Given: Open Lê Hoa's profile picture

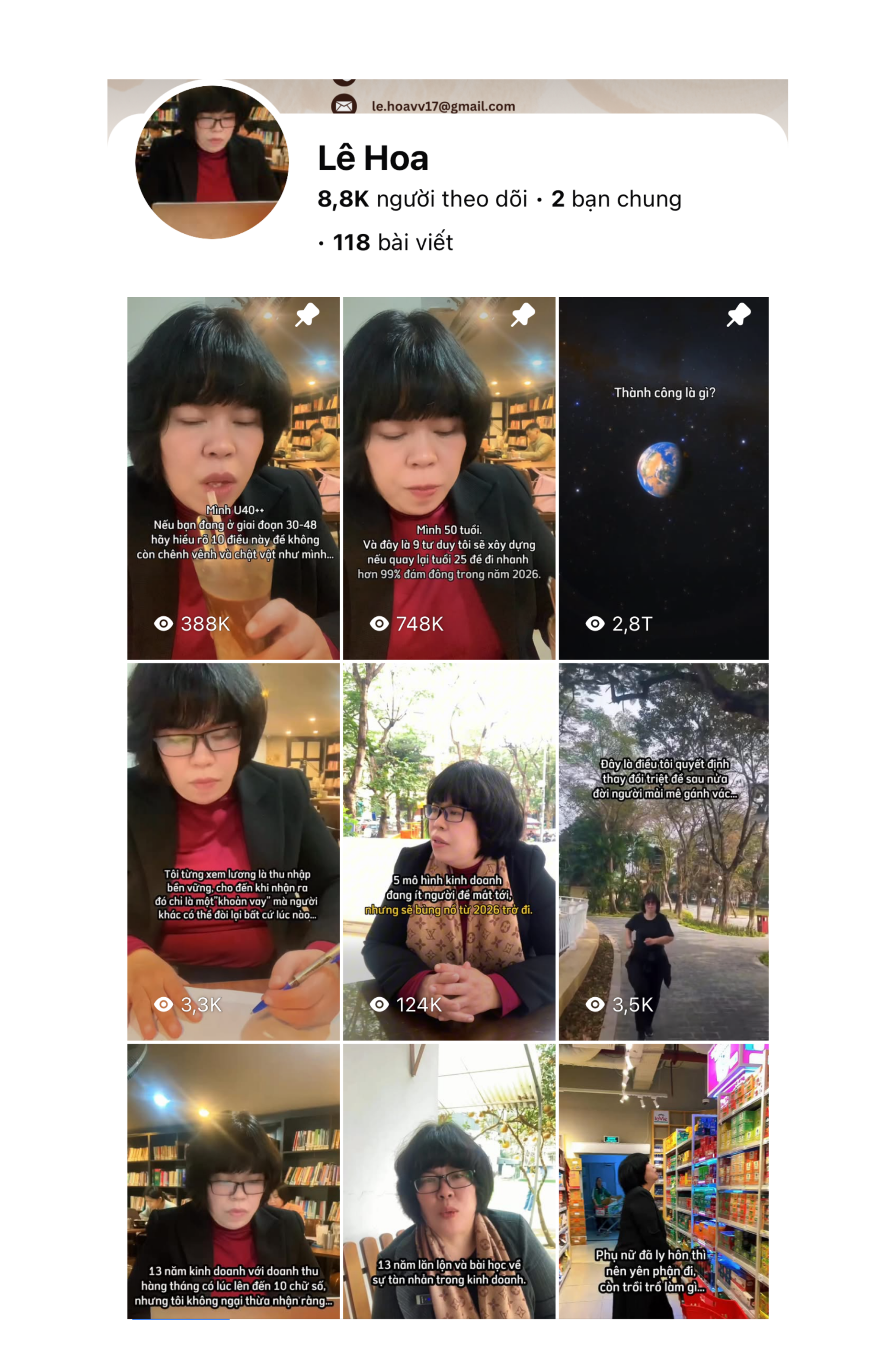Looking at the screenshot, I should [x=211, y=162].
